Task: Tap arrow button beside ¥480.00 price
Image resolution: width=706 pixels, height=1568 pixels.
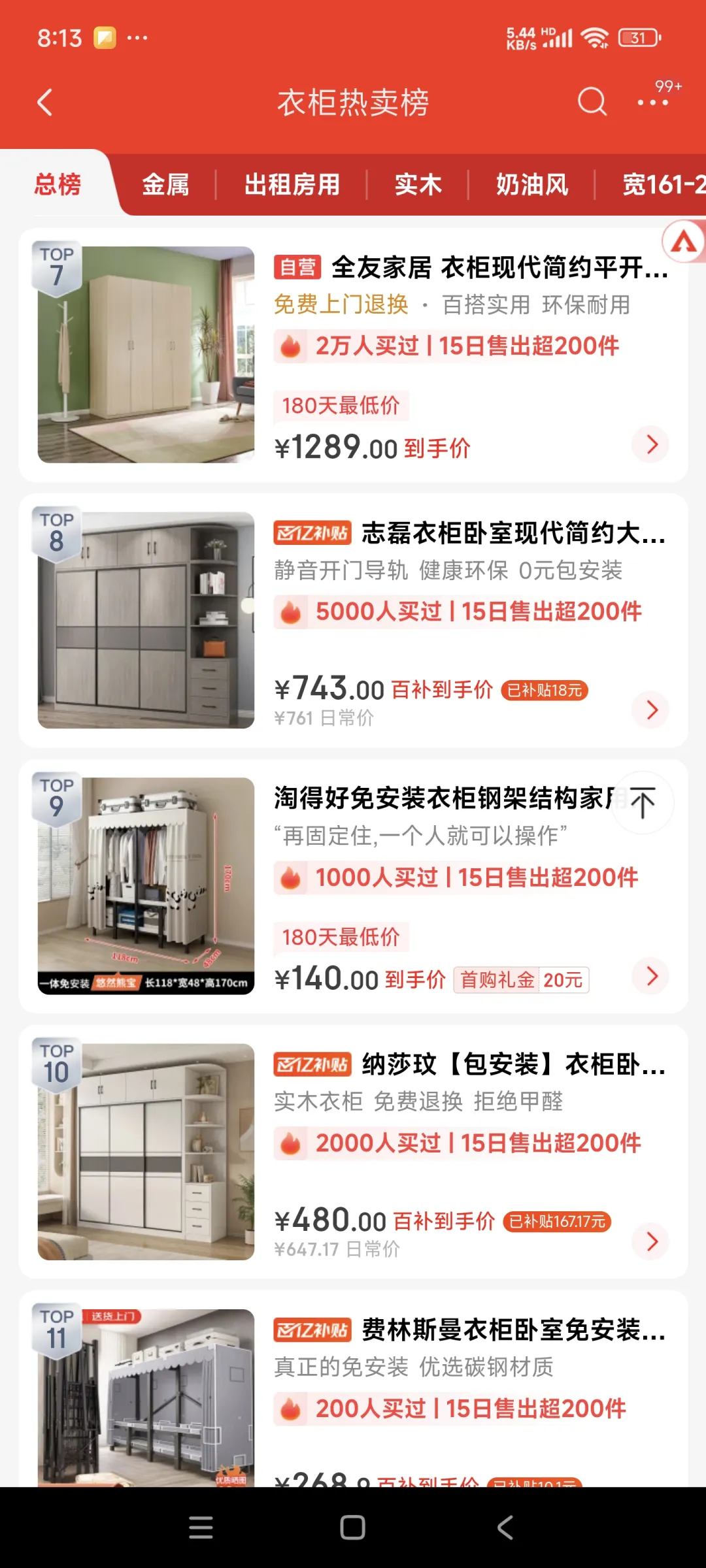Action: (651, 1241)
